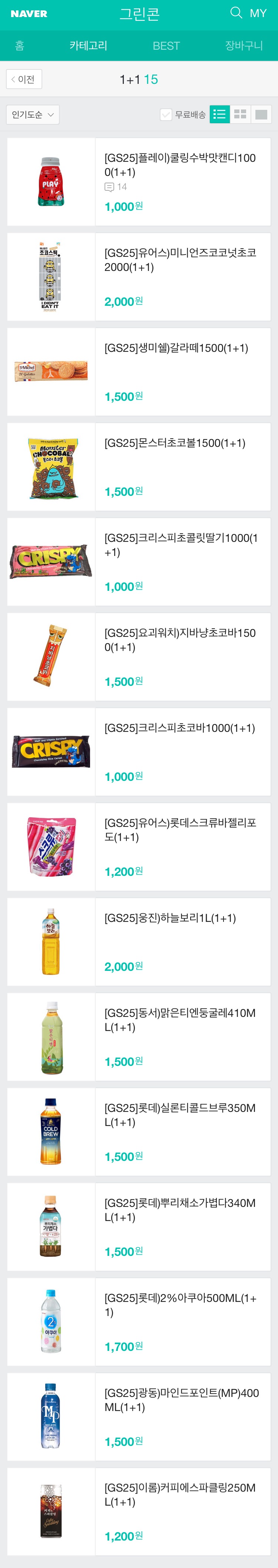Image resolution: width=278 pixels, height=1568 pixels.
Task: View 웅진)하늘보리1L item
Action: pos(171,918)
